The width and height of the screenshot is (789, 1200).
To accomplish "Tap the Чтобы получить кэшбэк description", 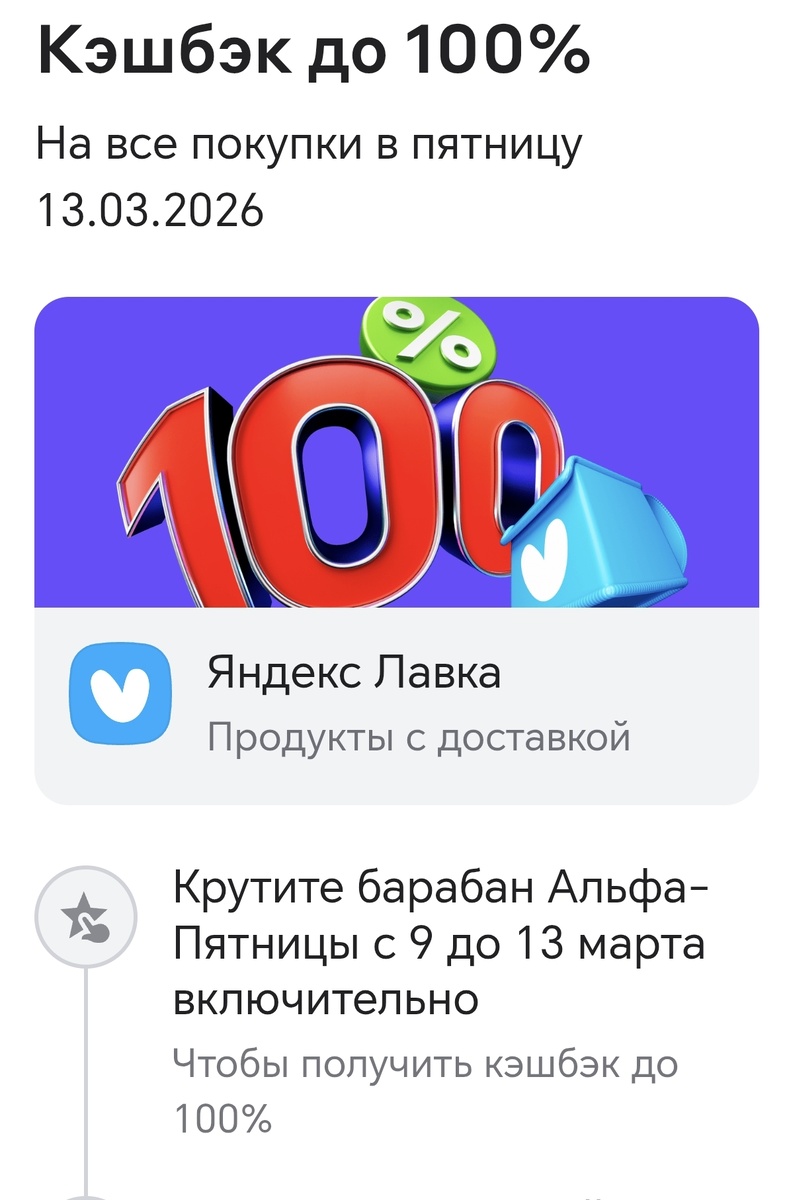I will [400, 1082].
